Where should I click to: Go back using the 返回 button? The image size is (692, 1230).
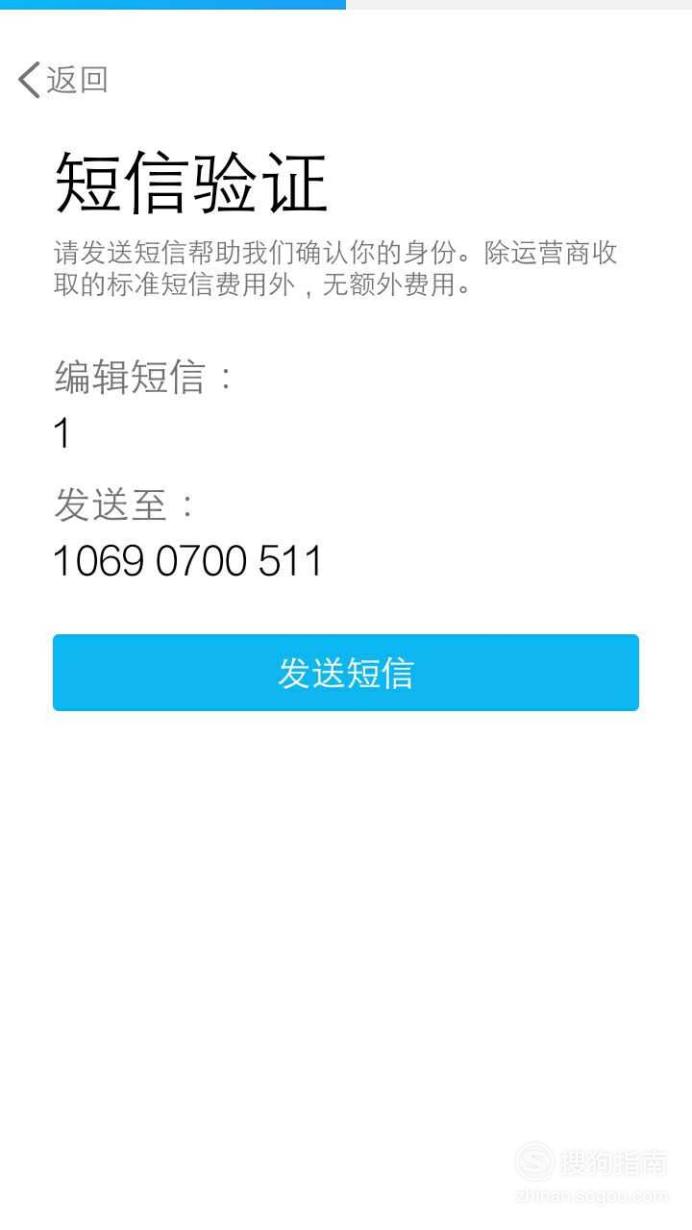click(x=63, y=80)
